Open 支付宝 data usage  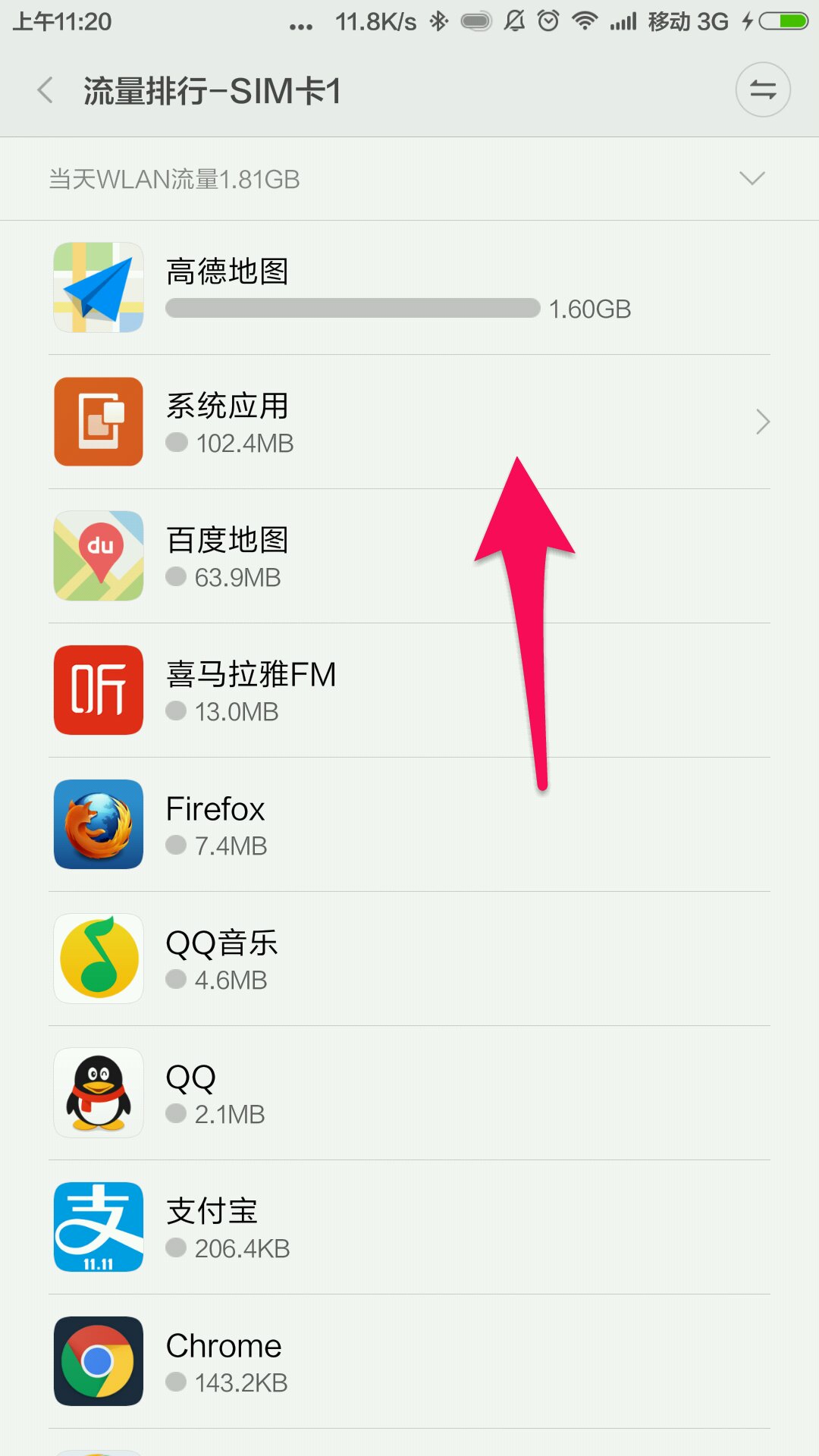[x=409, y=1227]
